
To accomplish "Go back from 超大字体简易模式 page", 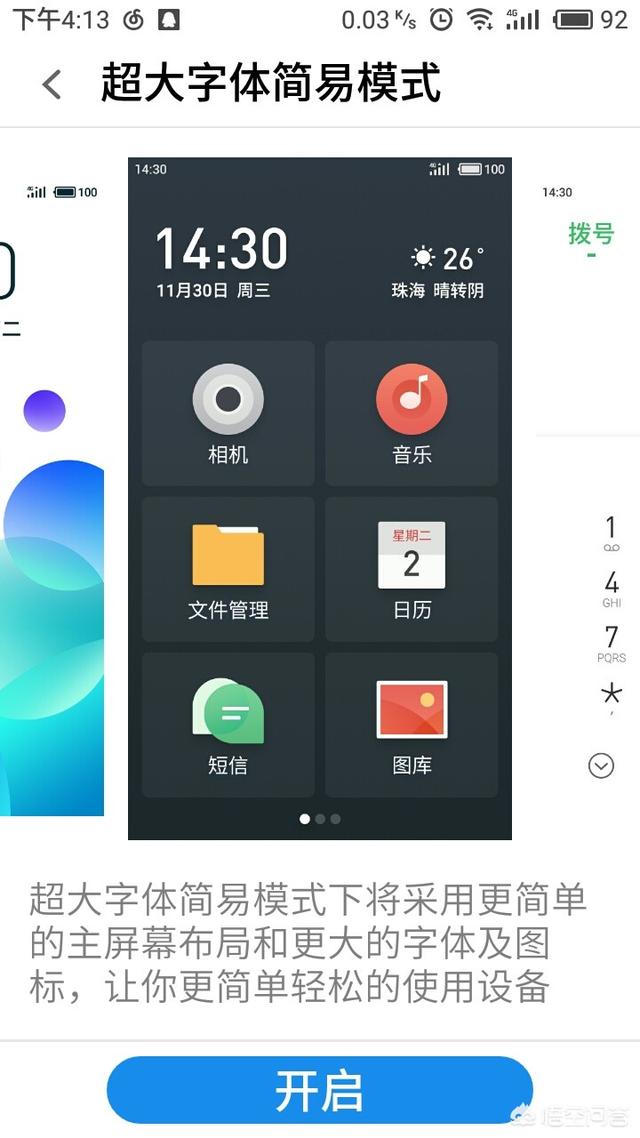I will pyautogui.click(x=52, y=85).
